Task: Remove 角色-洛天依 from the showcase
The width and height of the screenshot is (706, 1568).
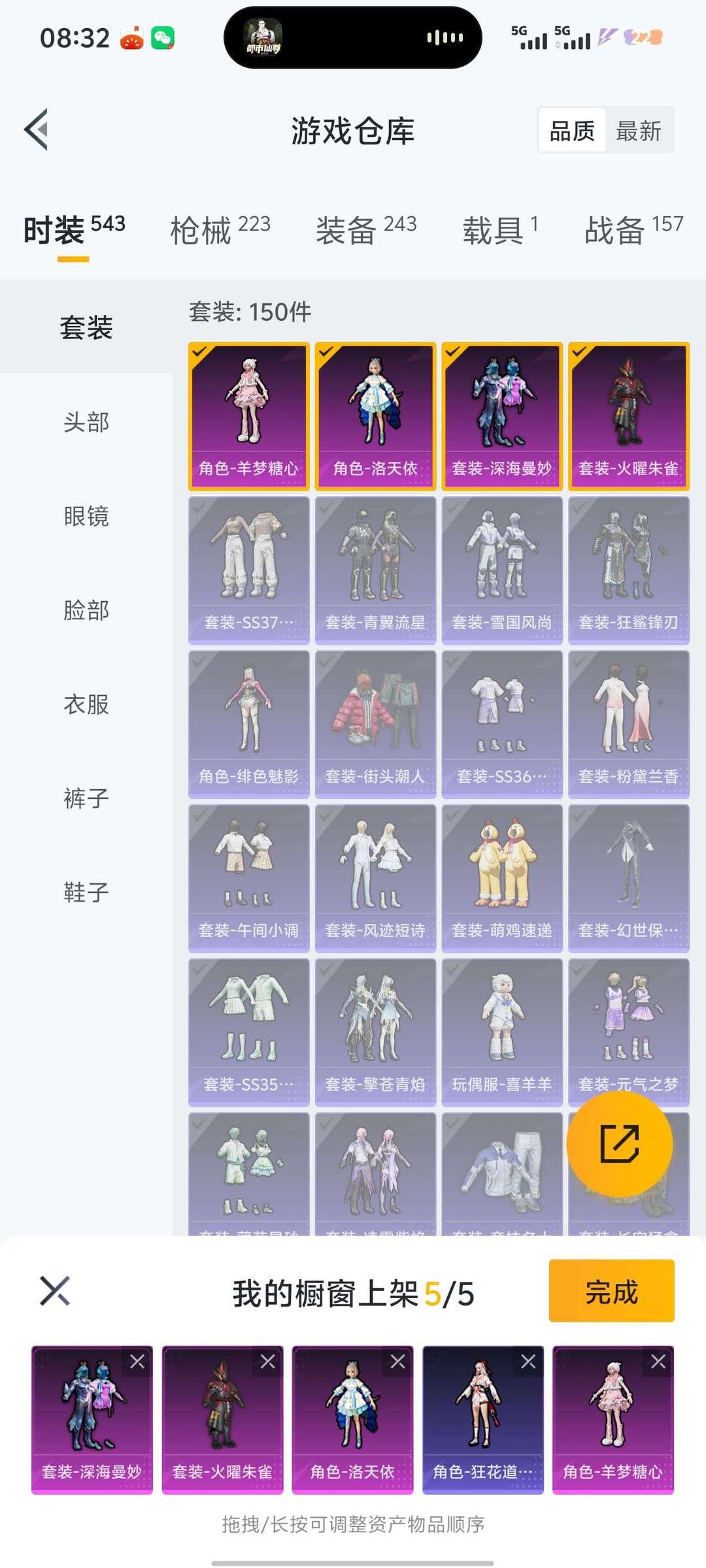Action: point(398,1362)
